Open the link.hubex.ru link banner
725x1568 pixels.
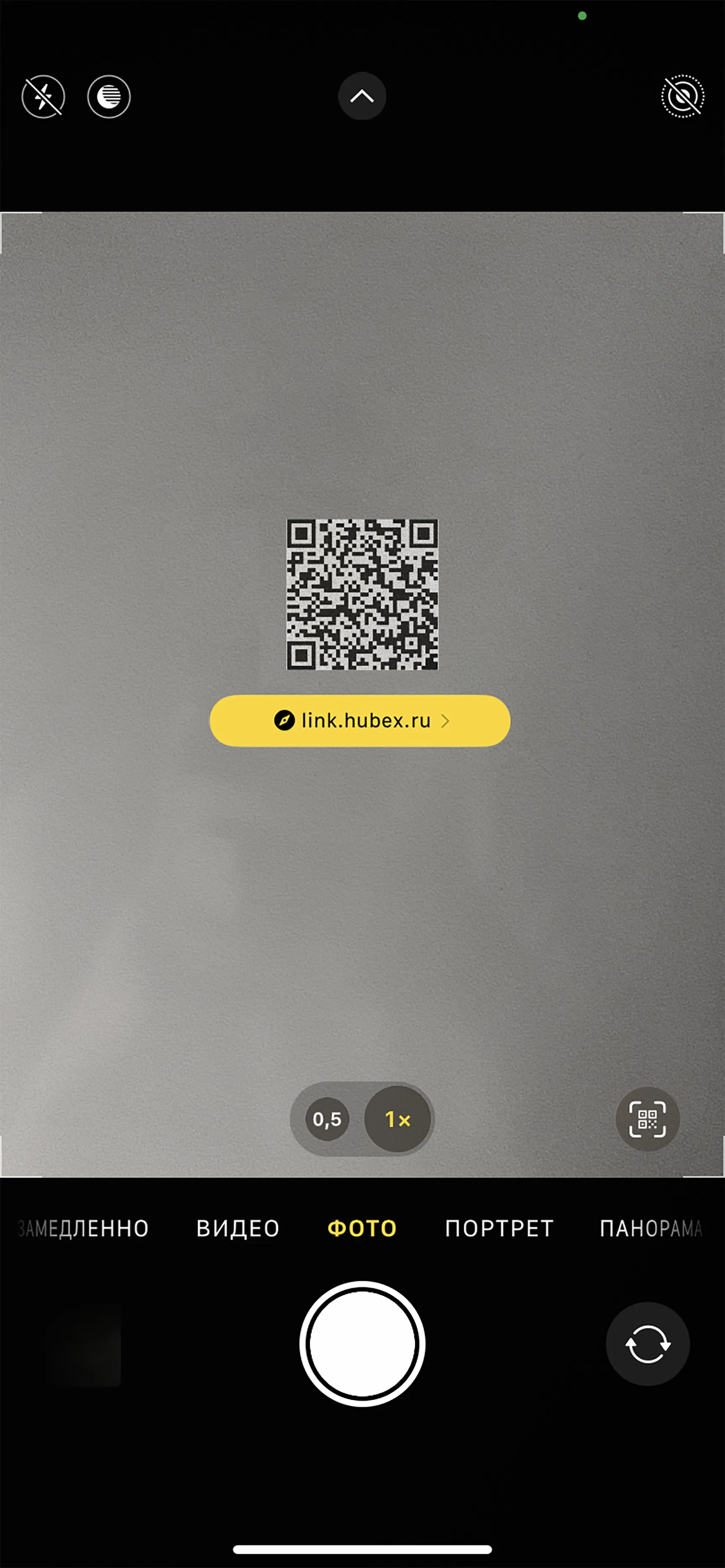tap(360, 721)
